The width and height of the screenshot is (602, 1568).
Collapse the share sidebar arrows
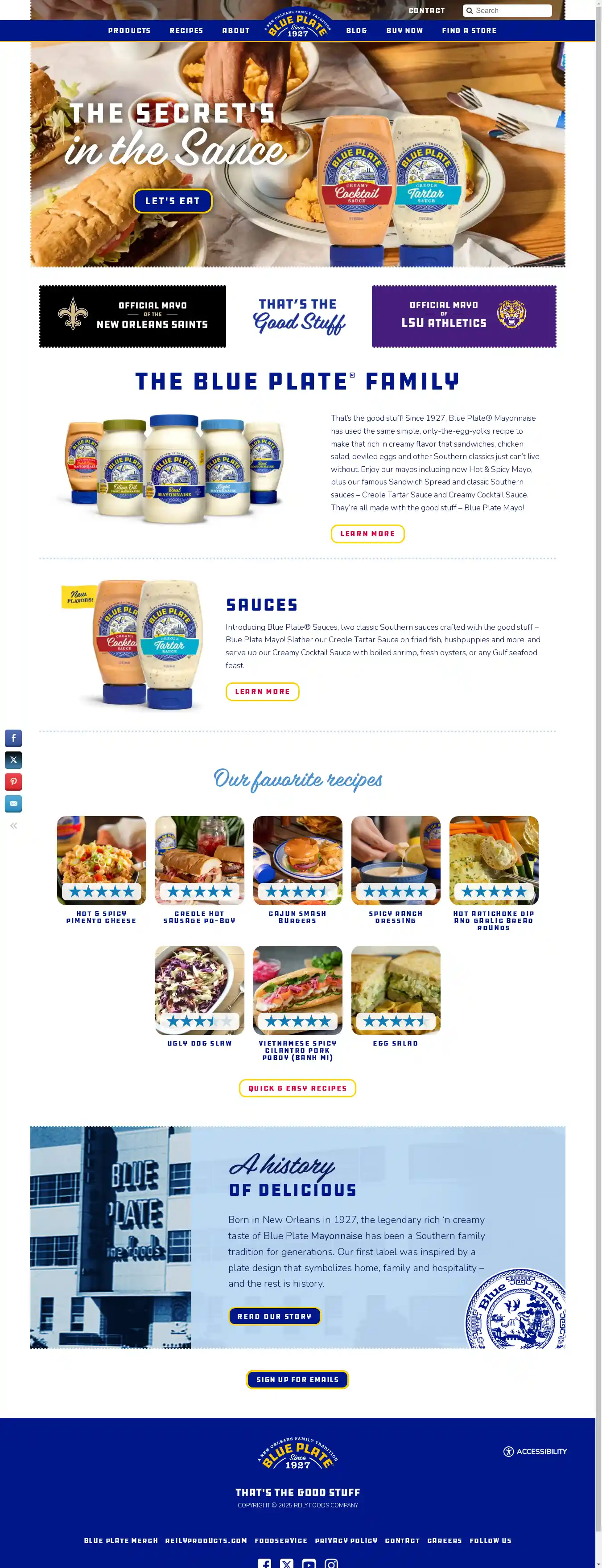(13, 825)
